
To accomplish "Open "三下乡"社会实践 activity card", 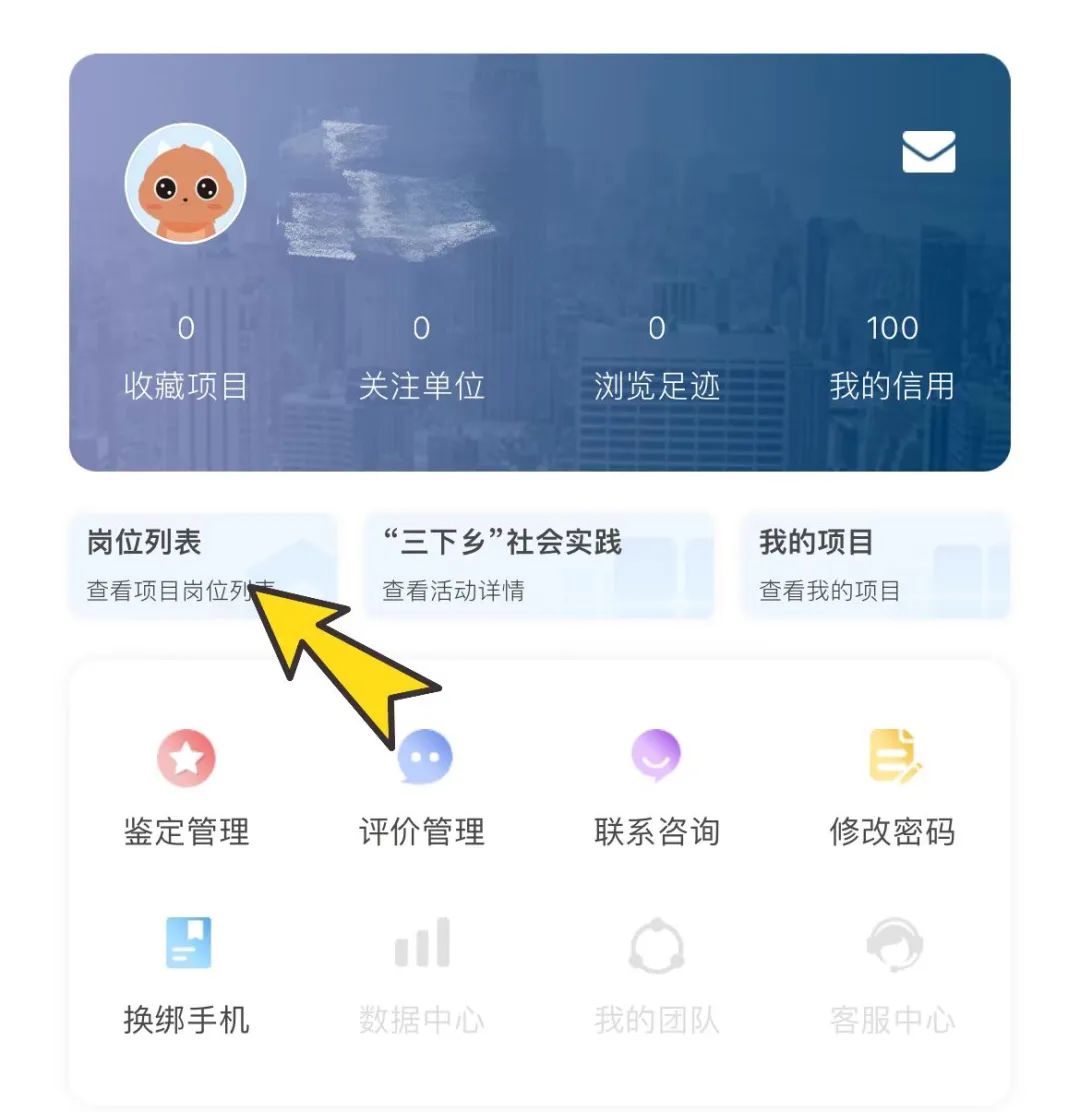I will 538,565.
